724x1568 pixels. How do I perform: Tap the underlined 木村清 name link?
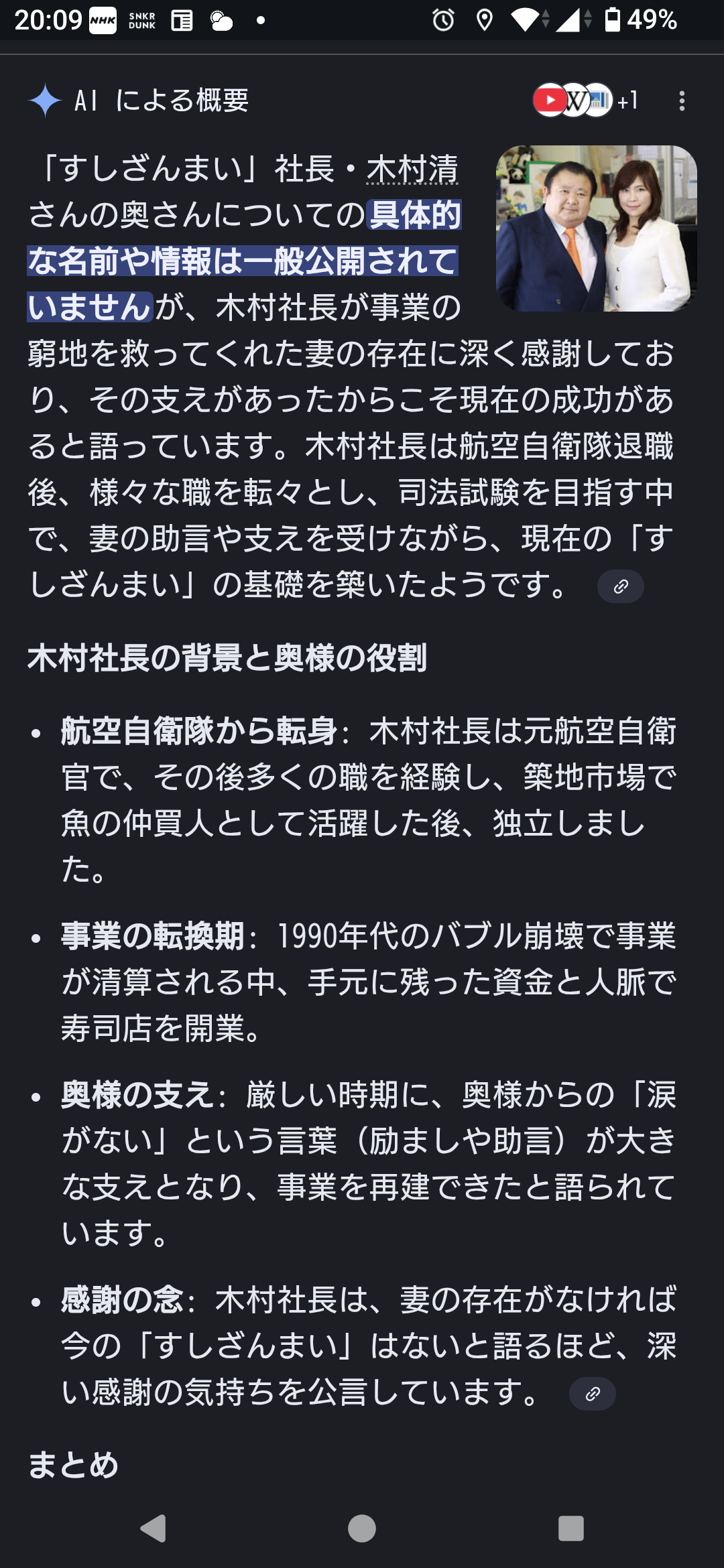click(x=412, y=169)
